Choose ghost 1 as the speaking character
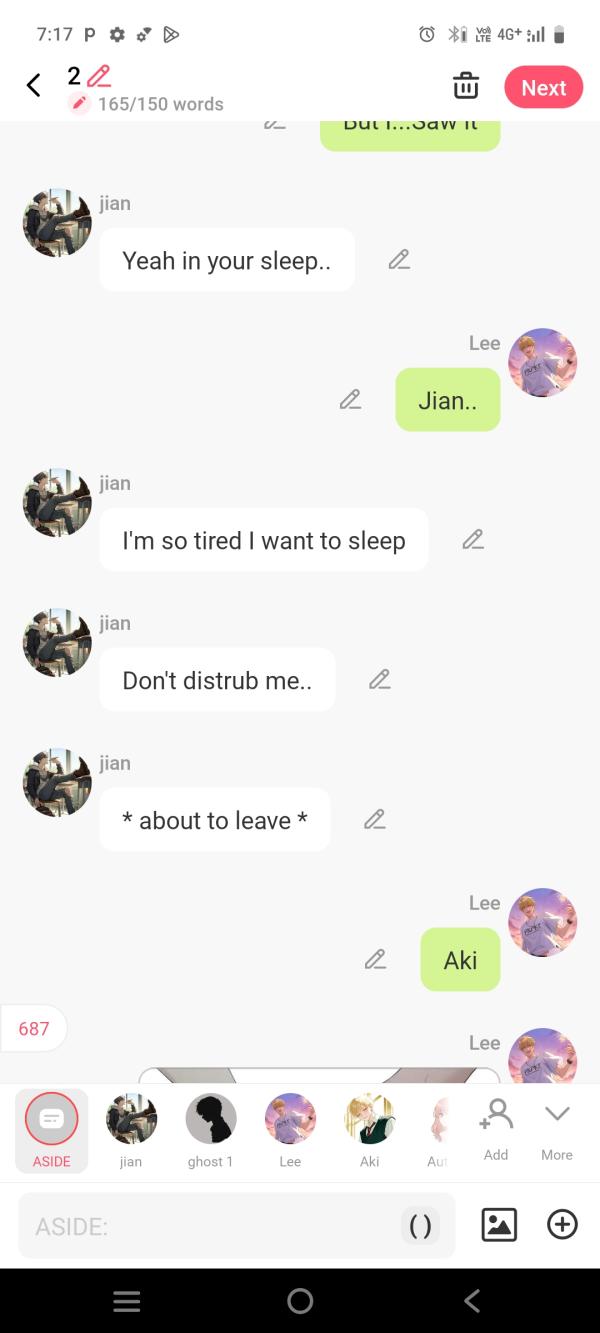600x1333 pixels. [x=211, y=1130]
